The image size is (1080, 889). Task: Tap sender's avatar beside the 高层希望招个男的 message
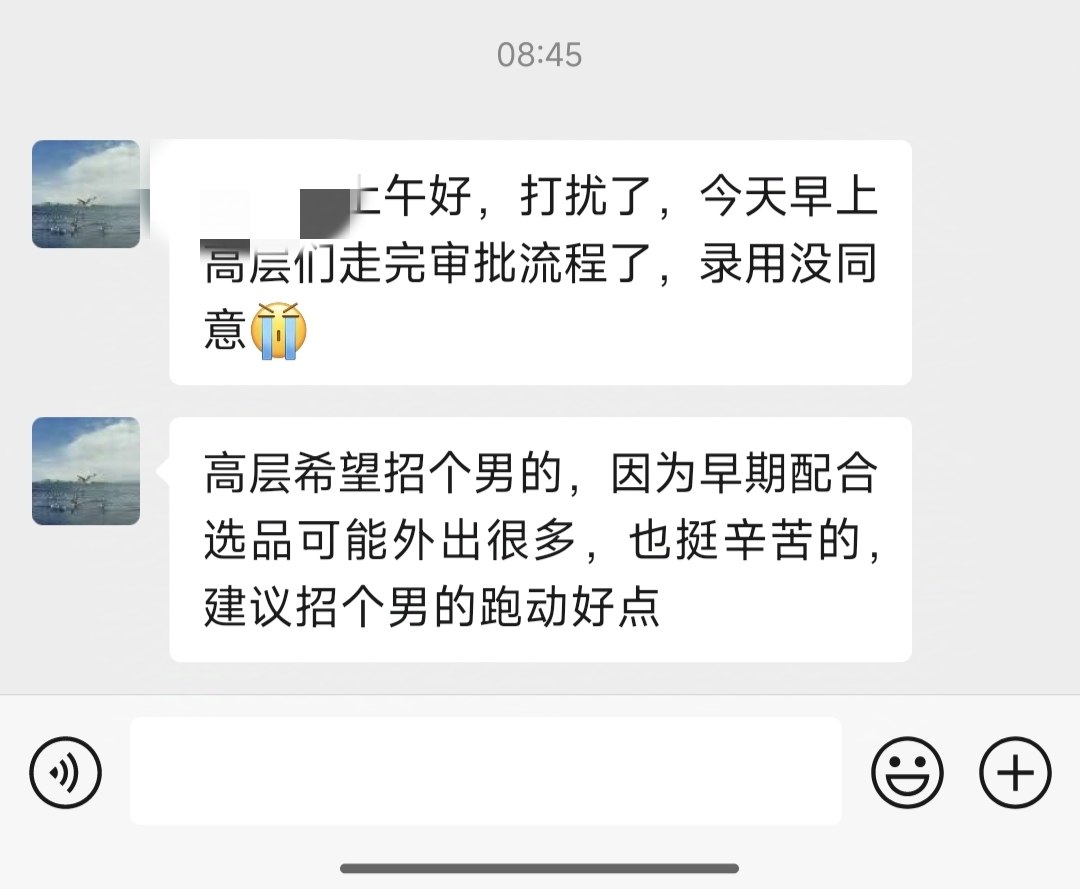pos(86,471)
